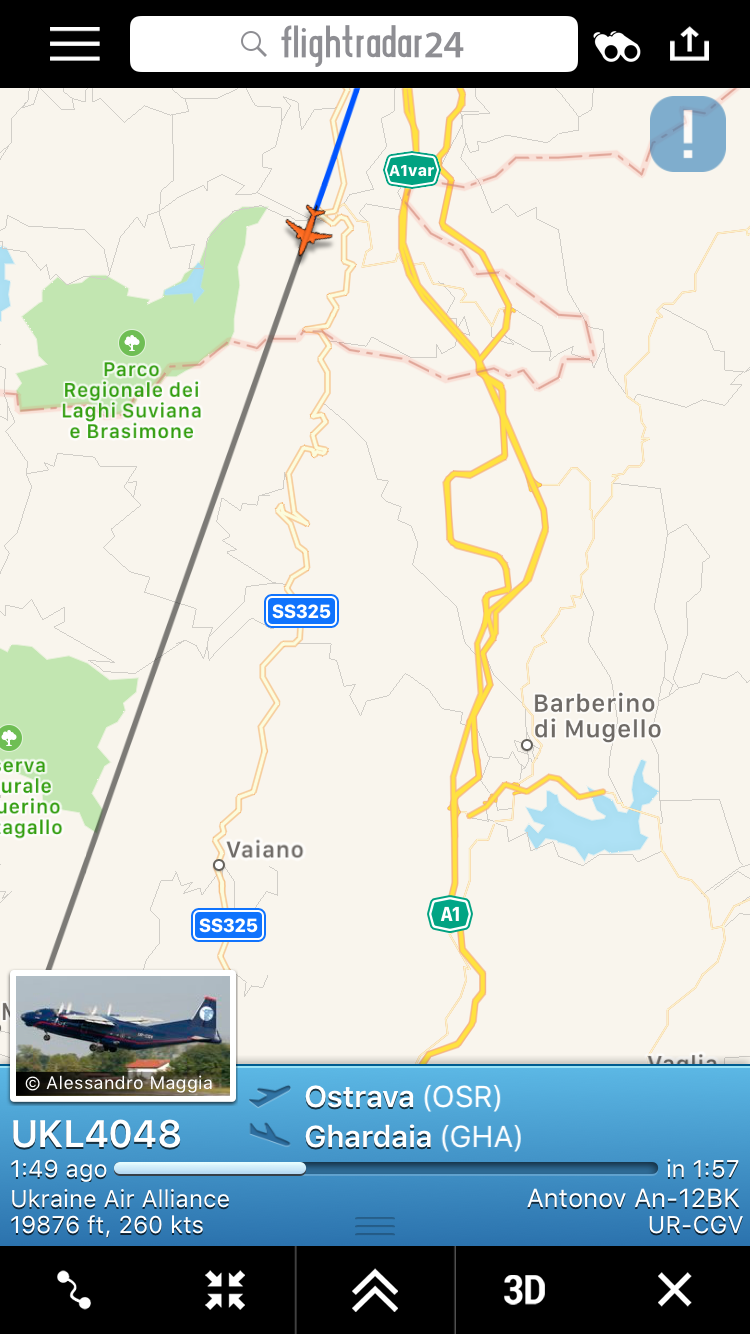The height and width of the screenshot is (1334, 750).
Task: Switch to 3D view
Action: click(525, 1290)
